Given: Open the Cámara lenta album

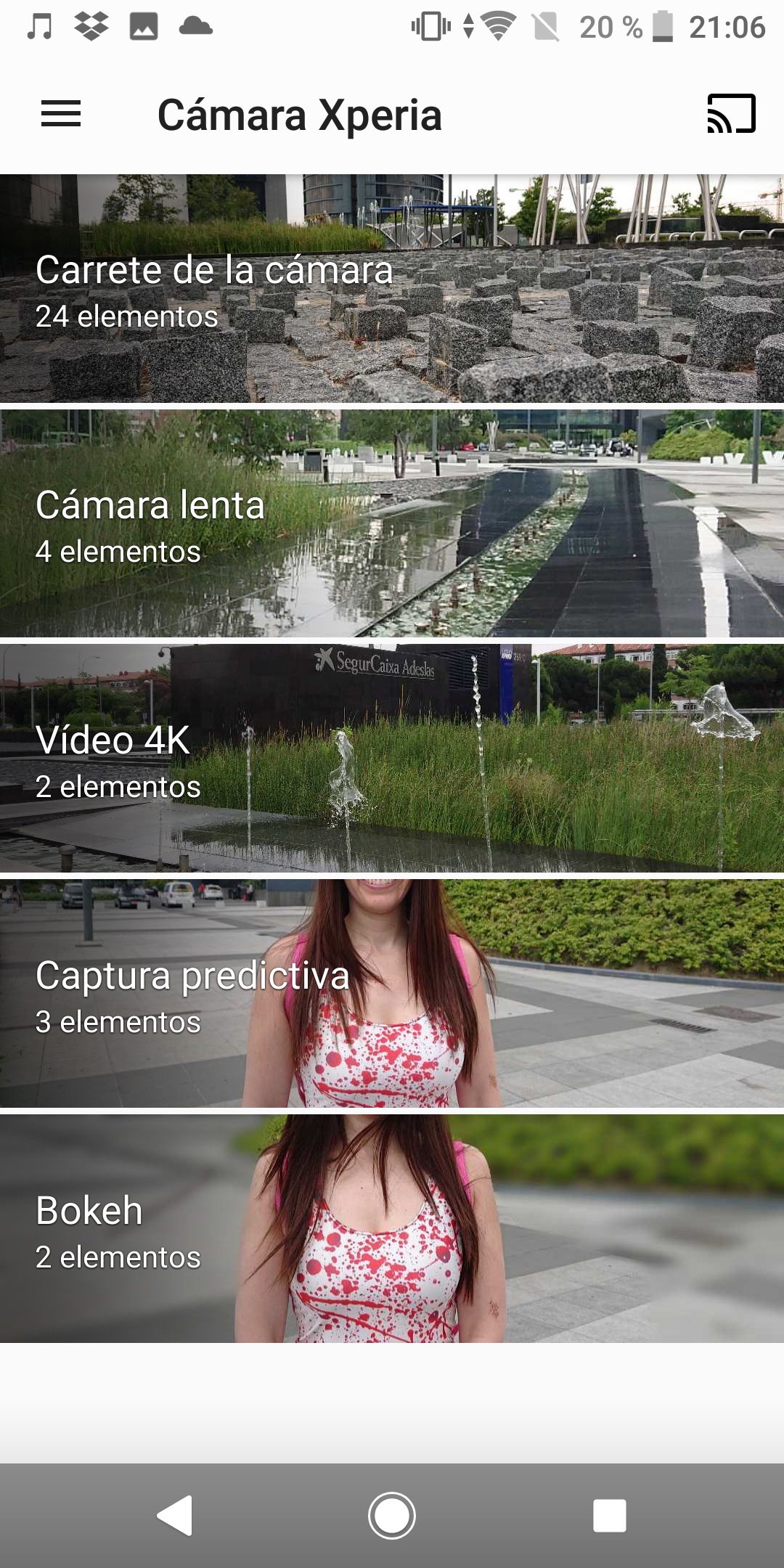Looking at the screenshot, I should 392,523.
